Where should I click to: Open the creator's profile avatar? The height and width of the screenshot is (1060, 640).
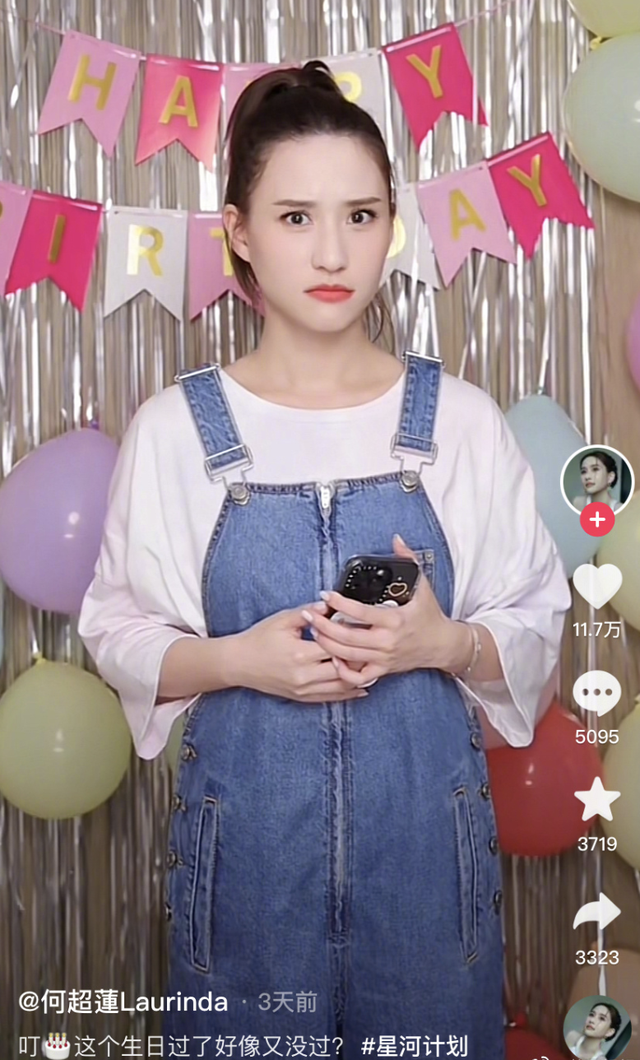coord(597,480)
